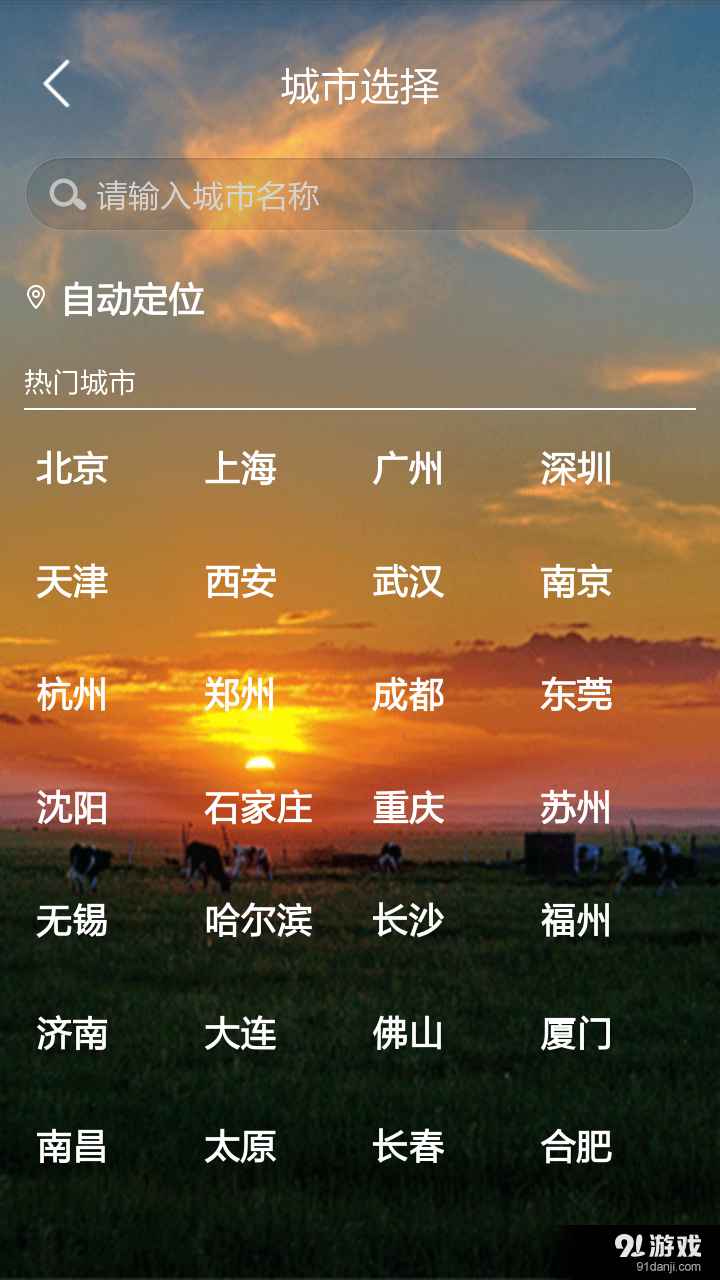Viewport: 720px width, 1280px height.
Task: Tap the city name search field
Action: tap(360, 194)
